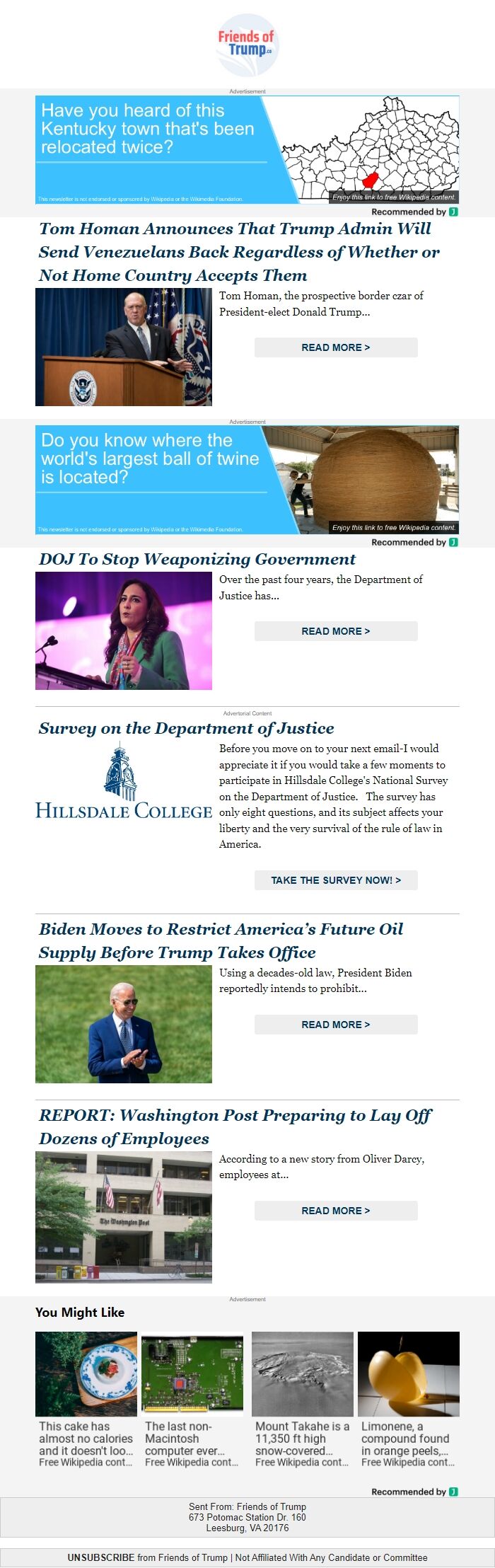
Task: Read more on Washington Post layoffs
Action: (335, 1211)
